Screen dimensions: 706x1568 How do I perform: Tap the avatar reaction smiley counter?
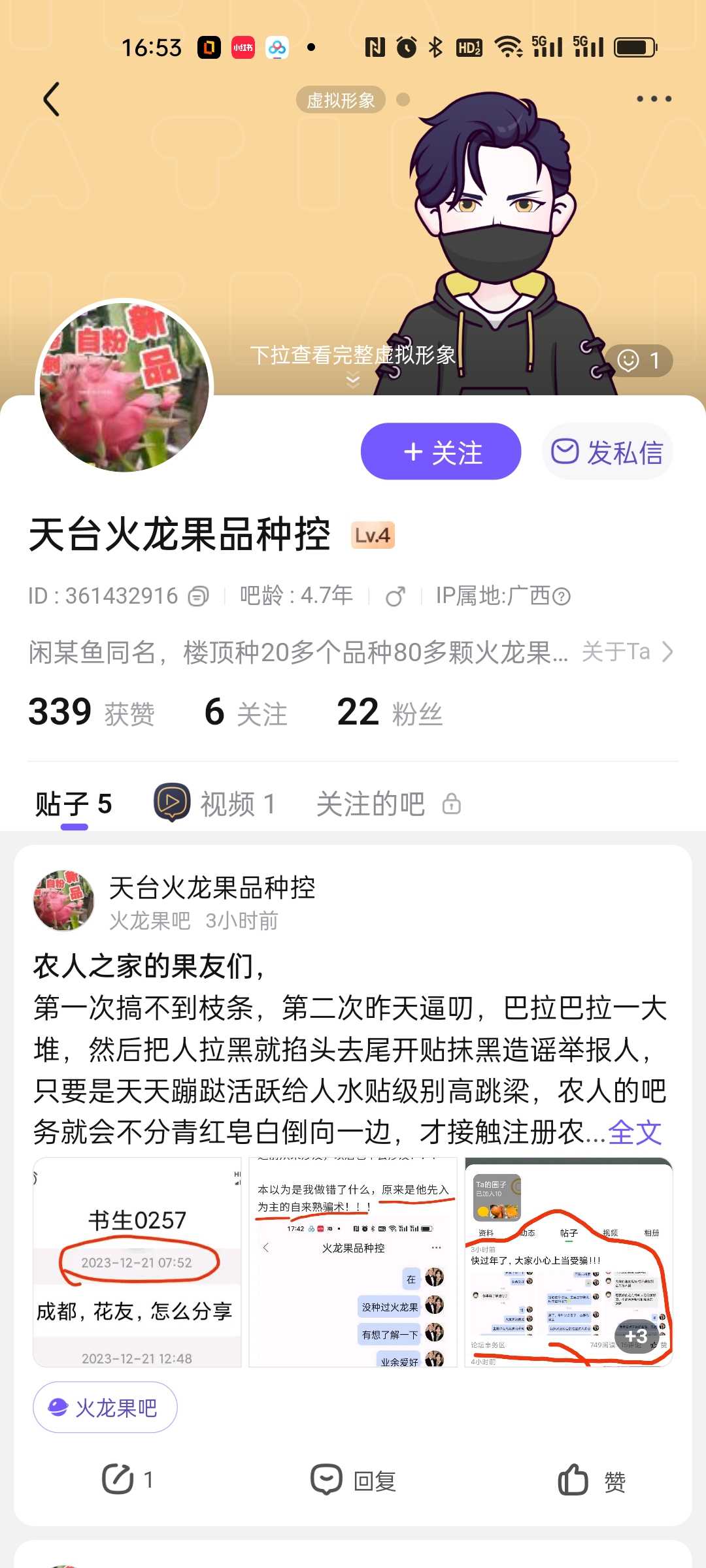pos(639,361)
